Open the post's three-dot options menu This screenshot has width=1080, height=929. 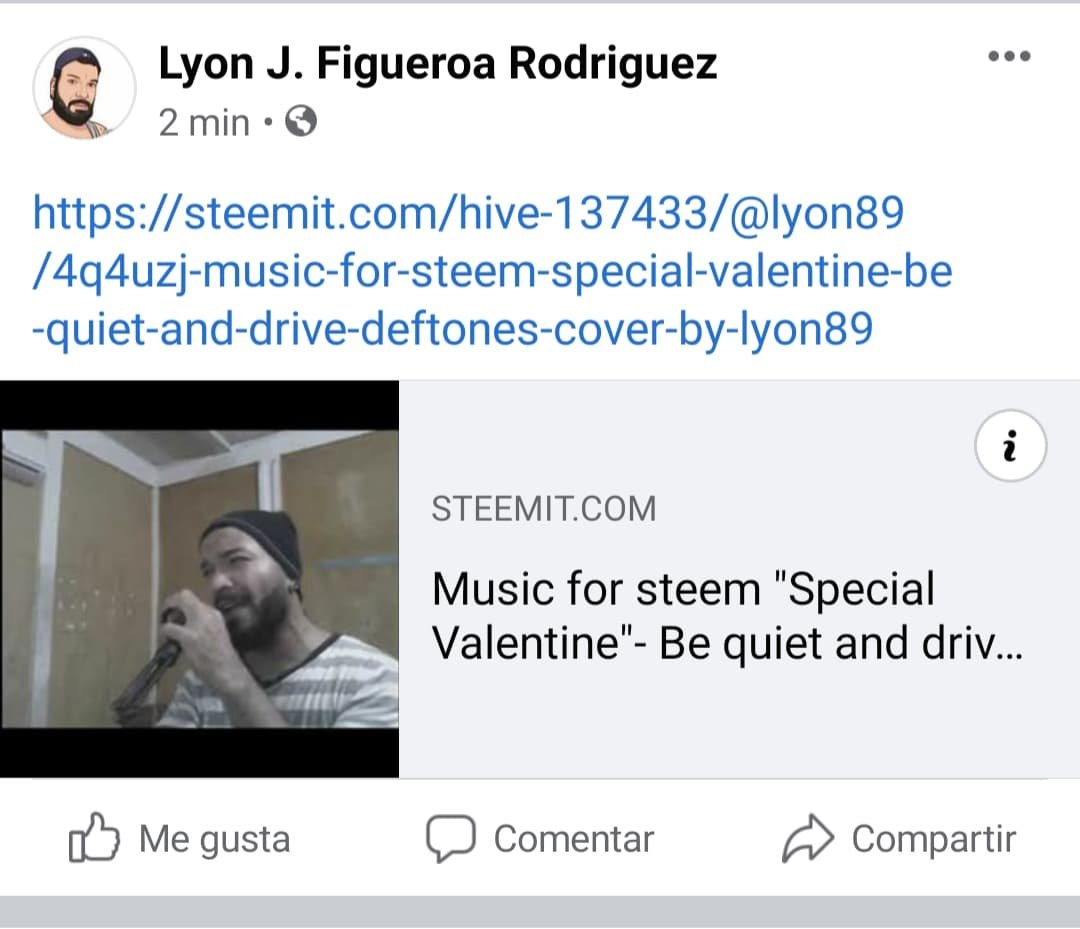1008,57
